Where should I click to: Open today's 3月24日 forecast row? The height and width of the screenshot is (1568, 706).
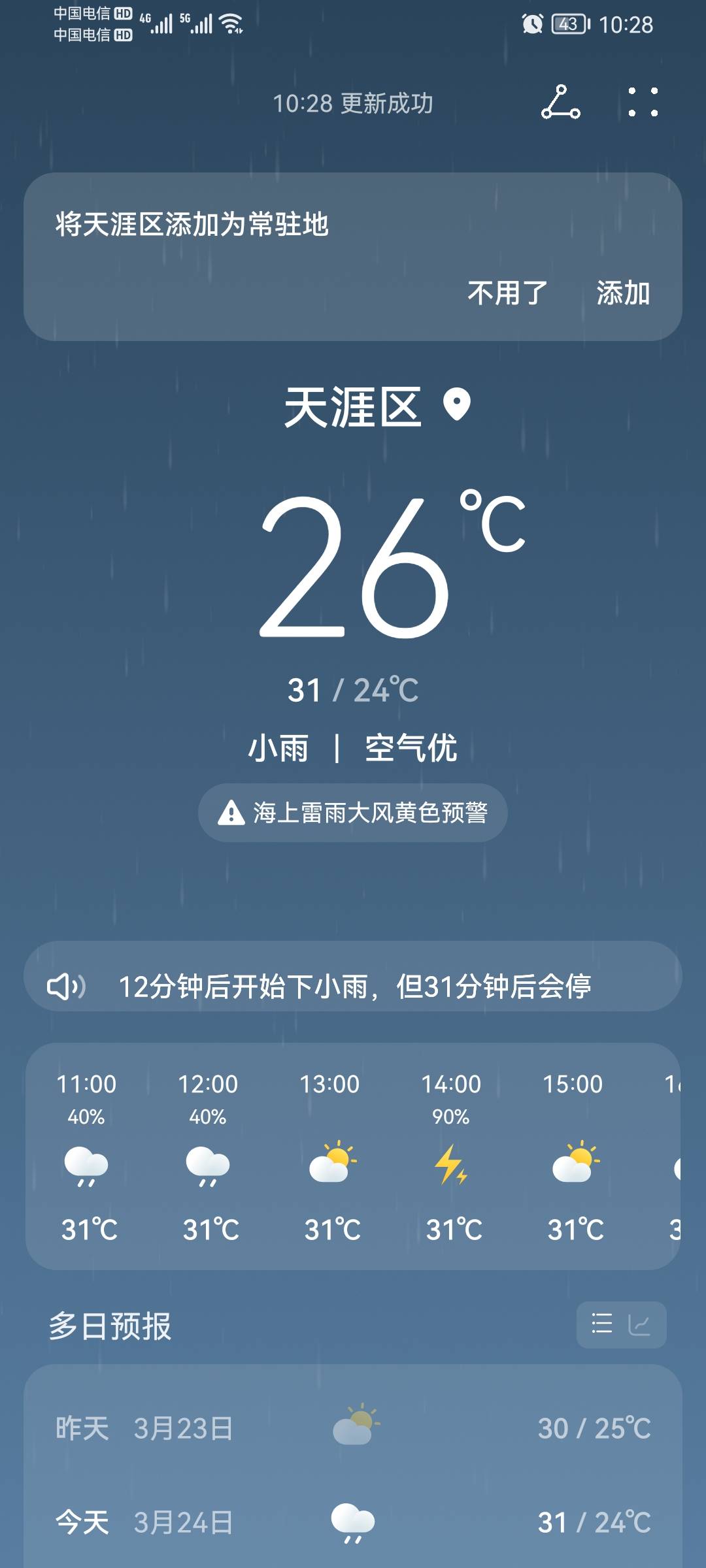(x=353, y=1522)
